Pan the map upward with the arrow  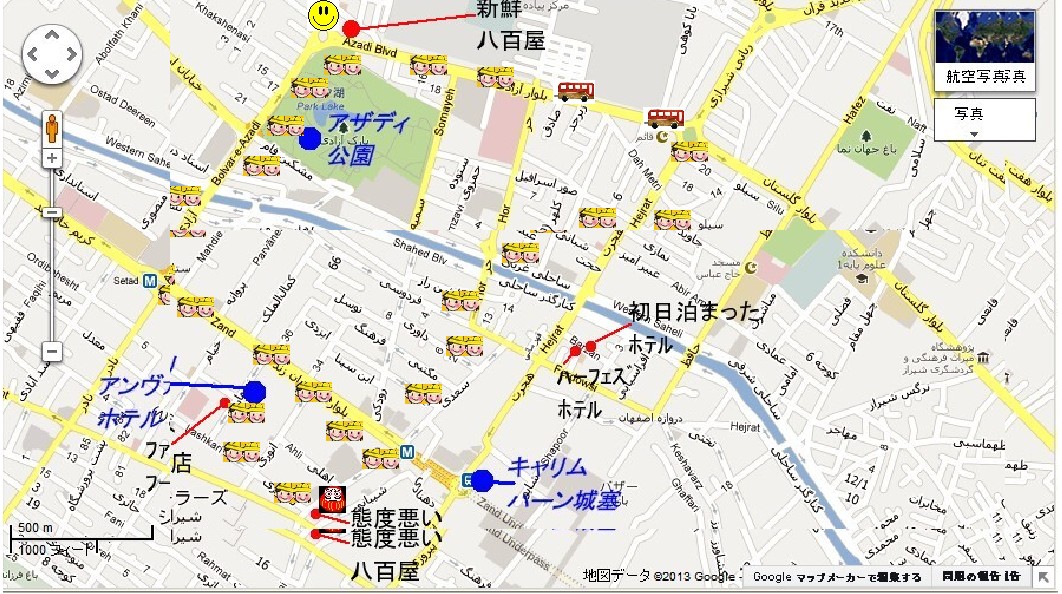point(52,37)
